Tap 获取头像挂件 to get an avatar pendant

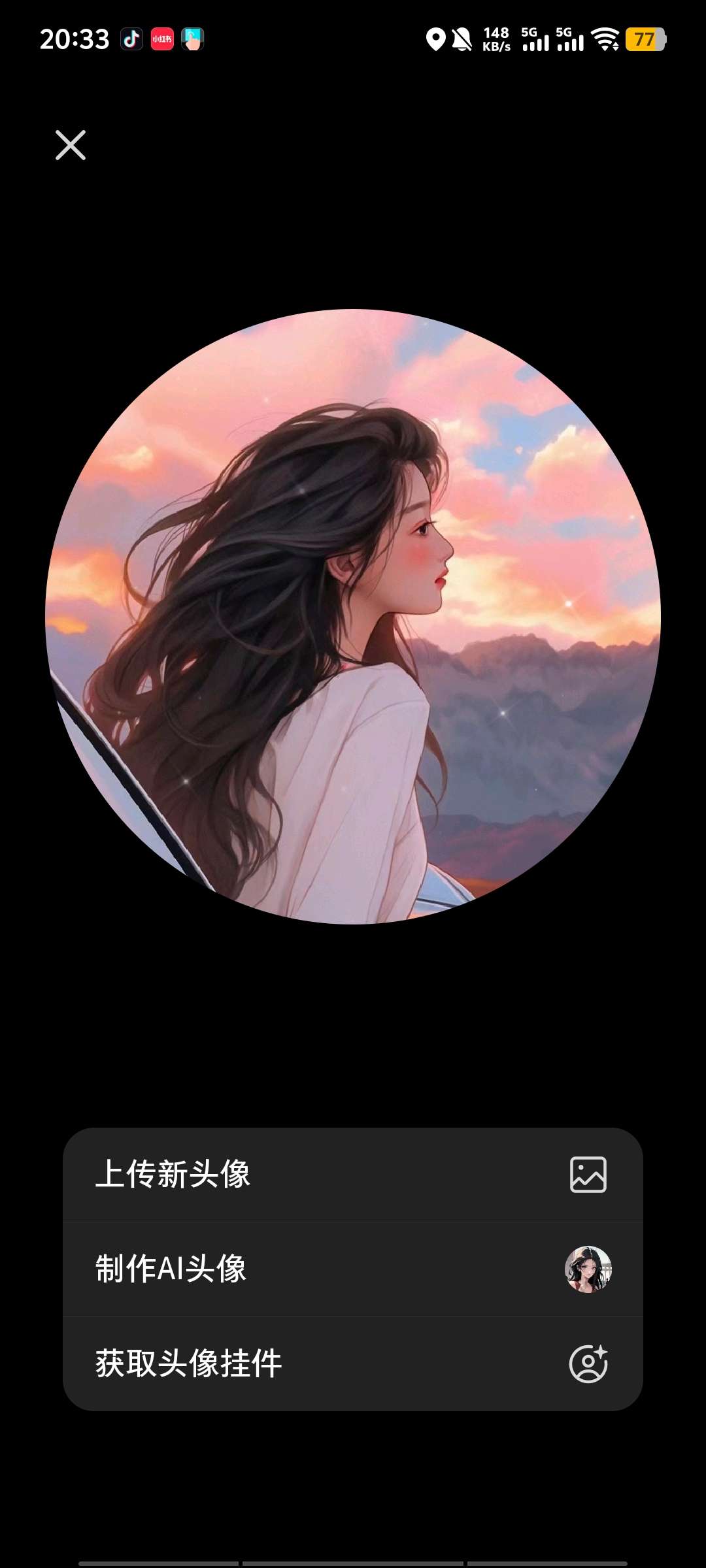click(353, 1364)
